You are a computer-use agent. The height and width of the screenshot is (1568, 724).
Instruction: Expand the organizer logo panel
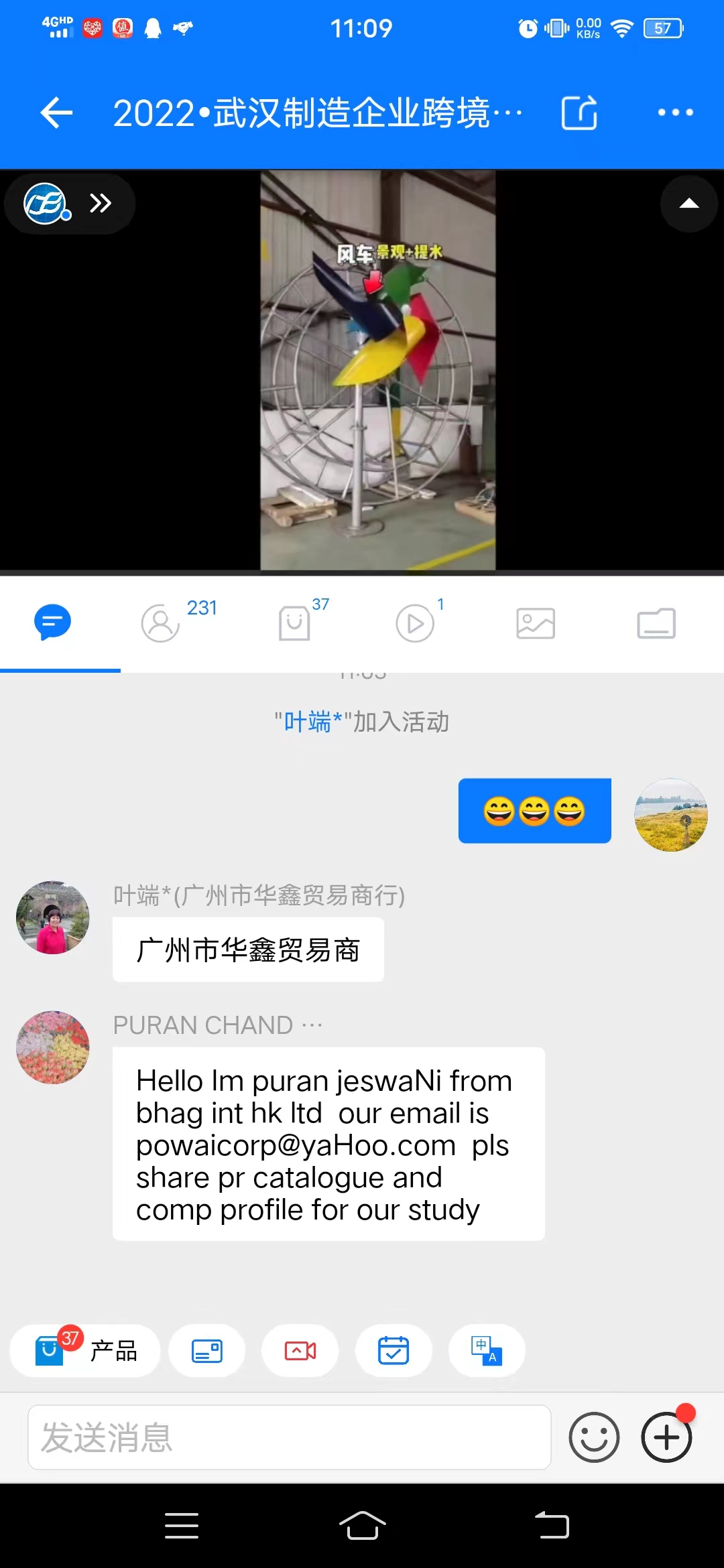(70, 203)
